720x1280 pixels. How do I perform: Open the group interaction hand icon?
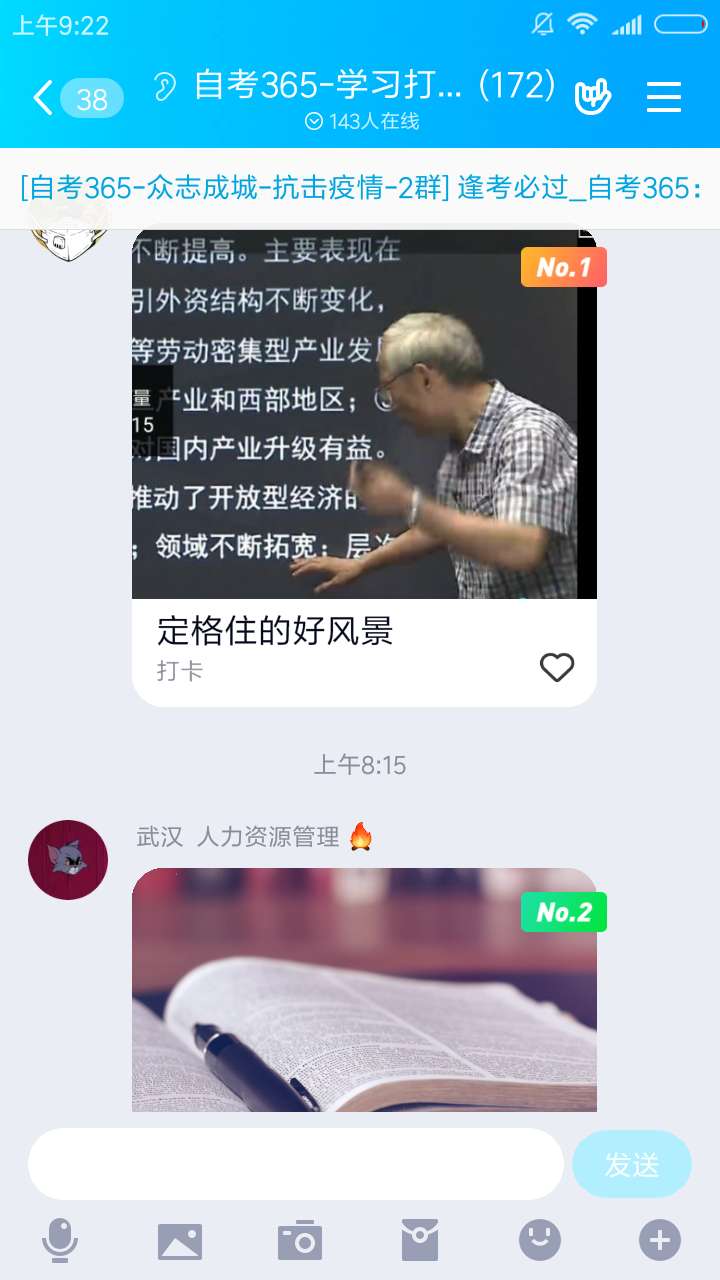[592, 97]
